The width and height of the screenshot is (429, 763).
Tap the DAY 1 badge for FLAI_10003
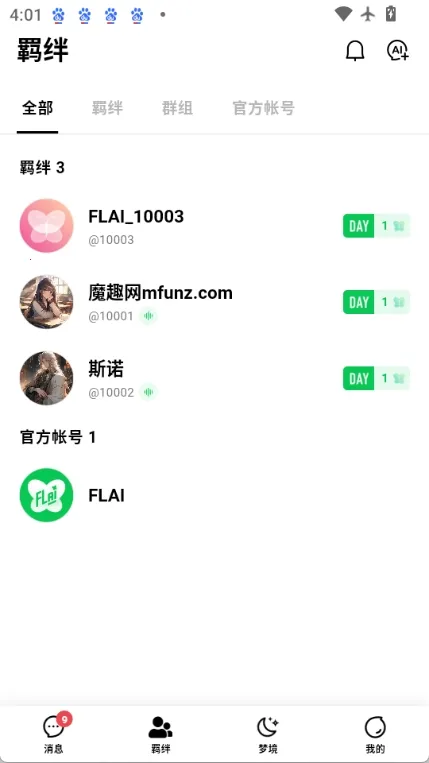click(x=376, y=226)
